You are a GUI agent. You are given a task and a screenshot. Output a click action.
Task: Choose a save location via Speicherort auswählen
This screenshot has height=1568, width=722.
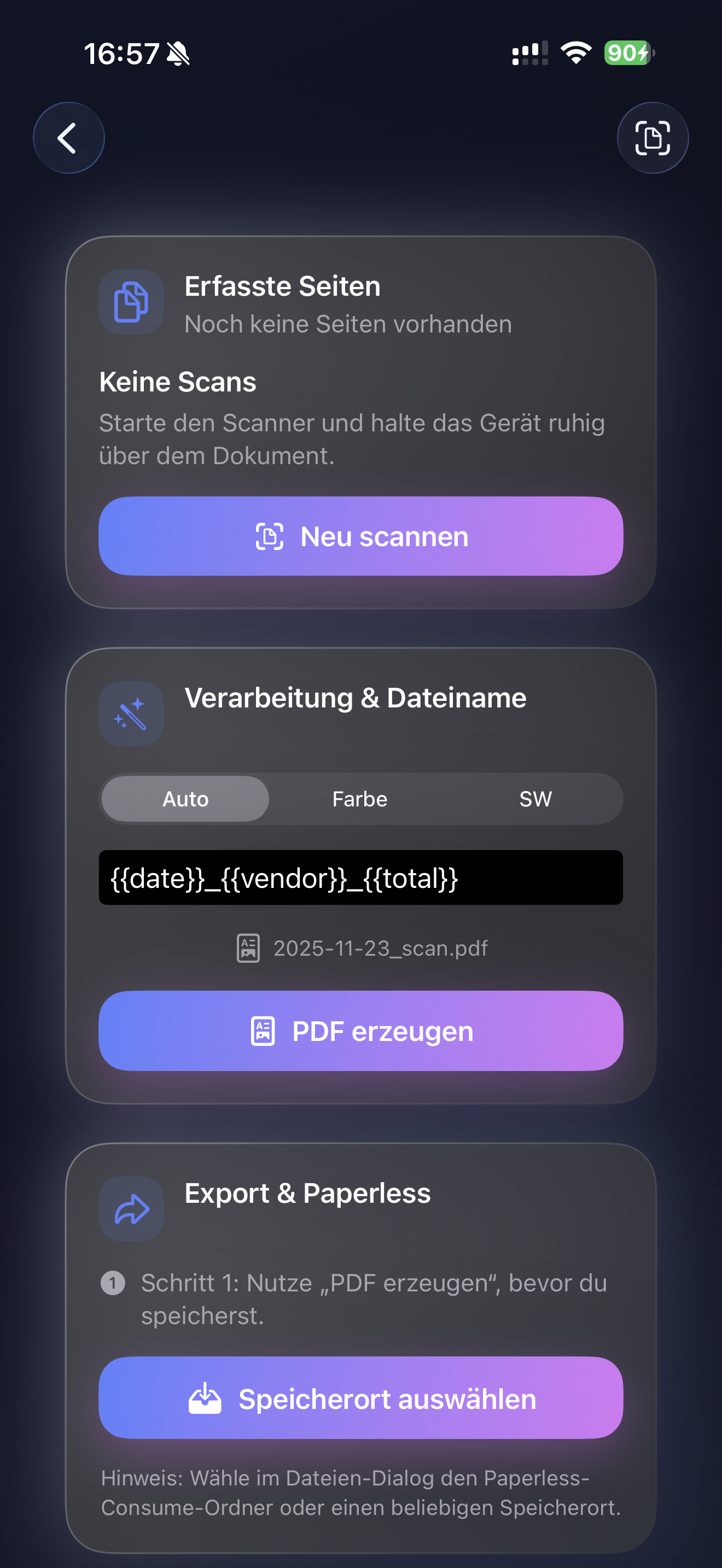(360, 1398)
